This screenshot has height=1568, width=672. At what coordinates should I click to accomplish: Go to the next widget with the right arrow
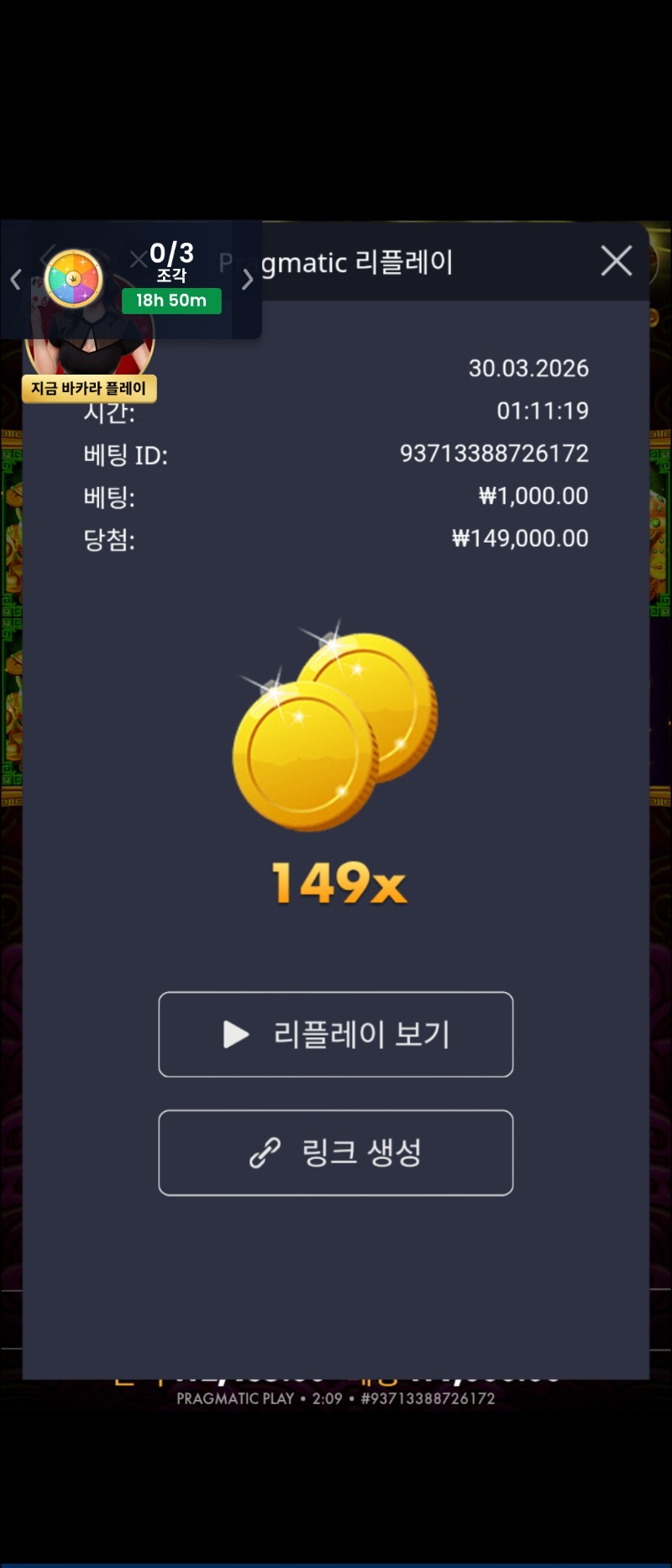pos(247,280)
